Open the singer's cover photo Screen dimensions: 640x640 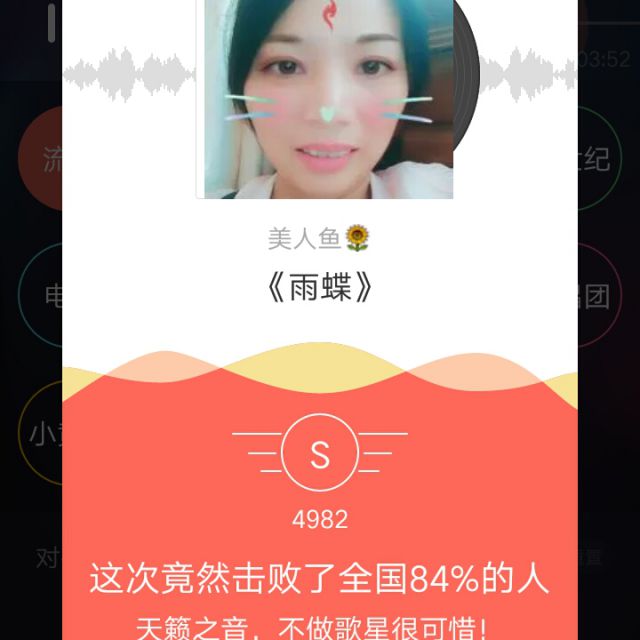tap(329, 99)
